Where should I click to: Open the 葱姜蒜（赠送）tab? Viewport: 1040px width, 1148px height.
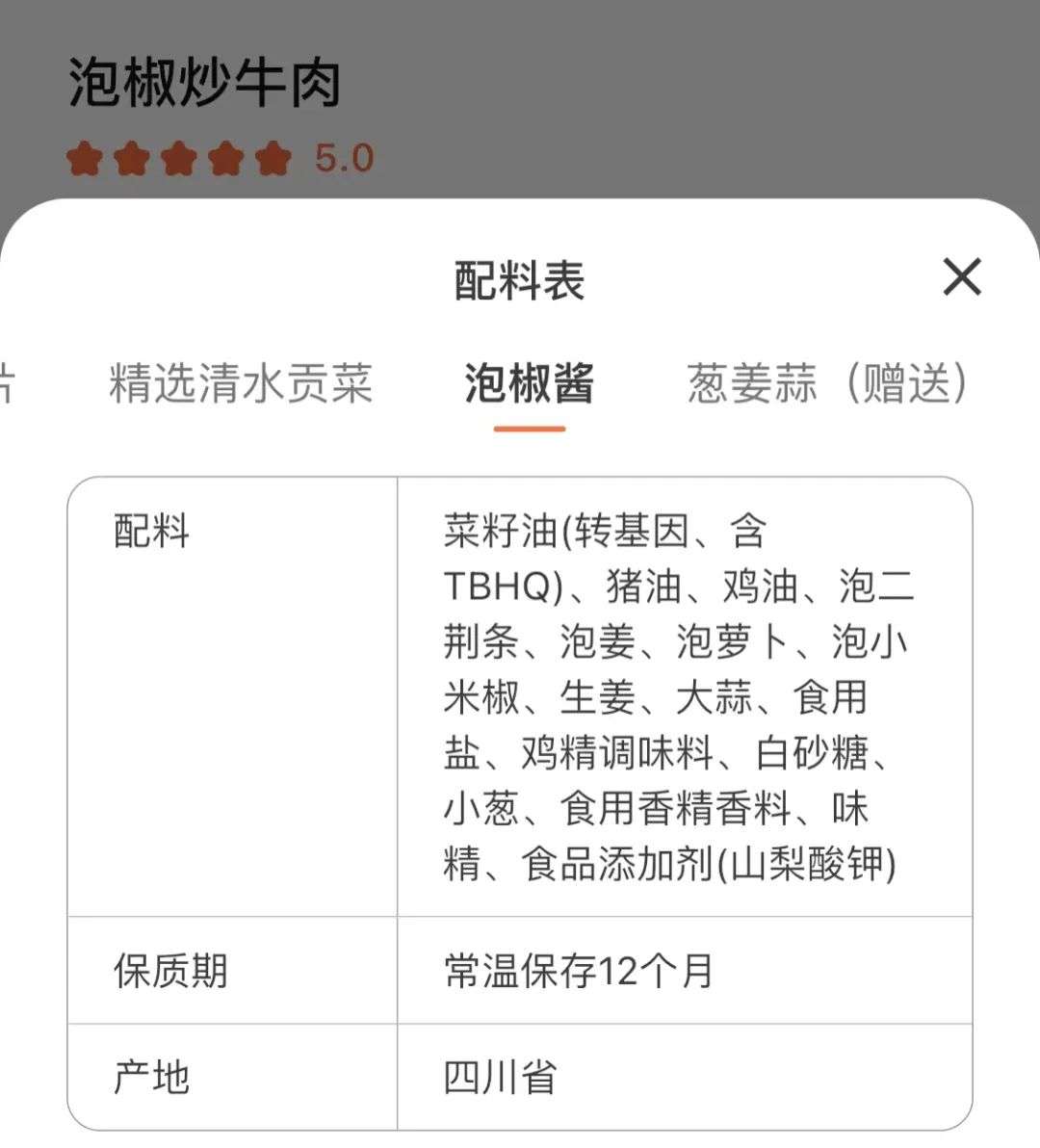tap(826, 383)
